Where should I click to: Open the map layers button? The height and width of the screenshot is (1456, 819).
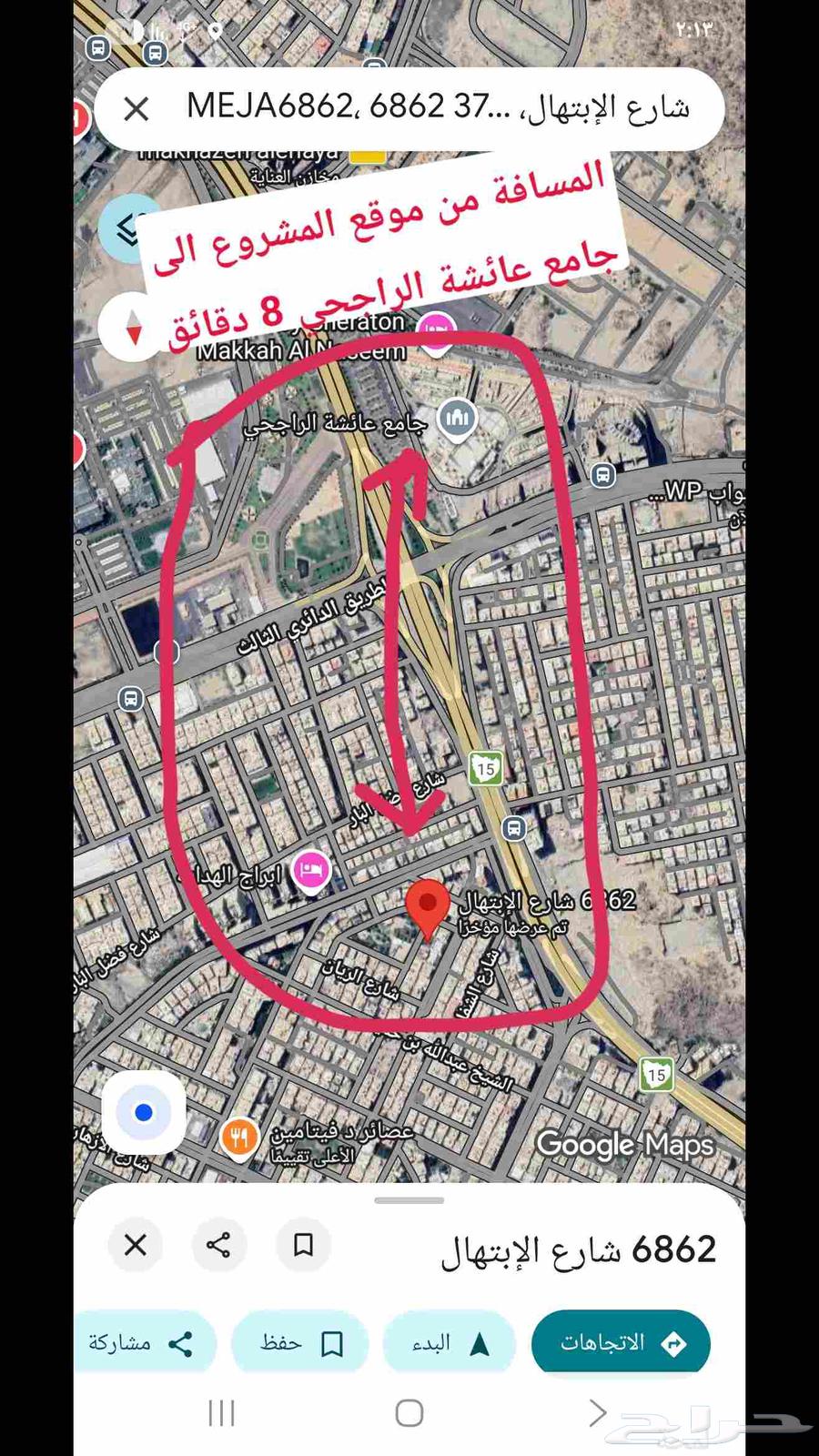click(127, 228)
